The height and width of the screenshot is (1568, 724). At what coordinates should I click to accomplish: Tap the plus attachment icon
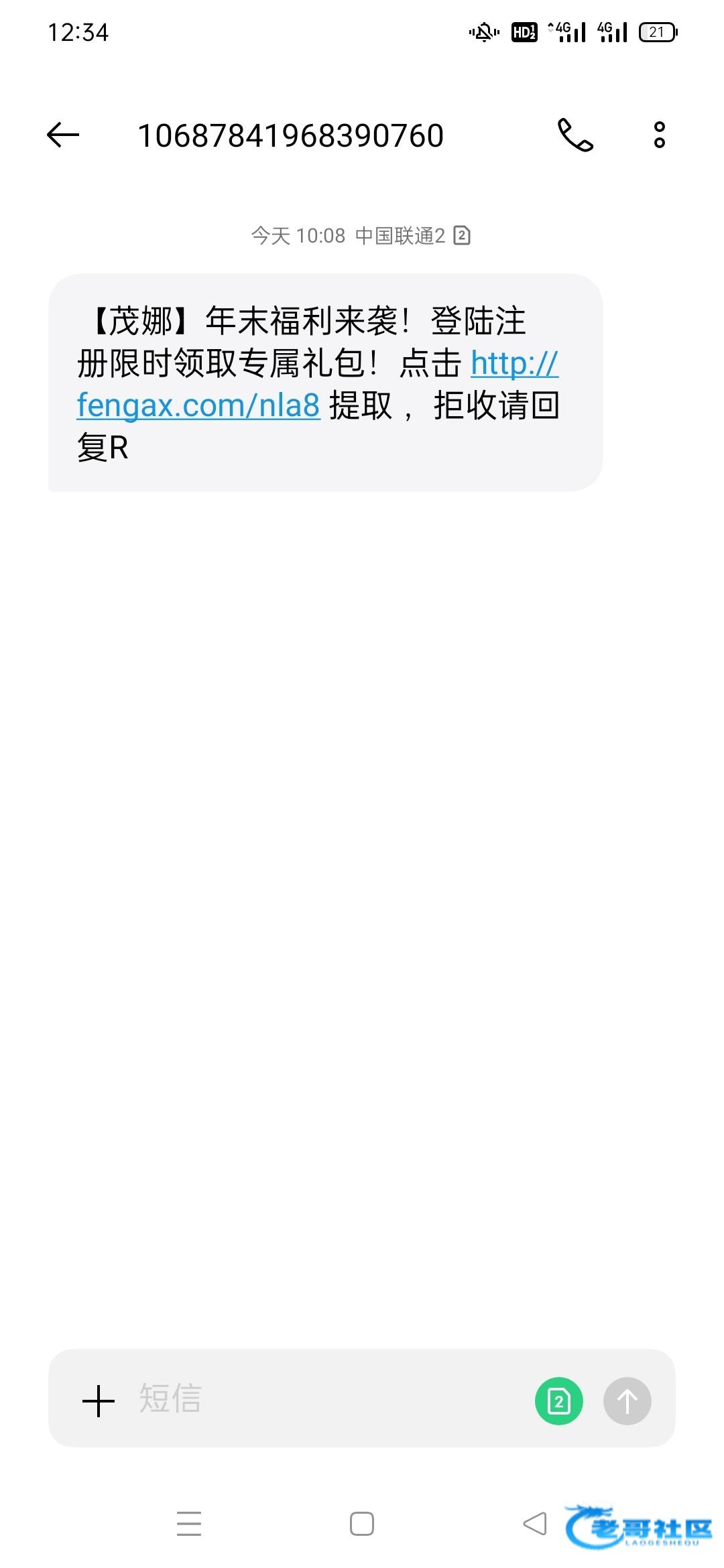99,1401
